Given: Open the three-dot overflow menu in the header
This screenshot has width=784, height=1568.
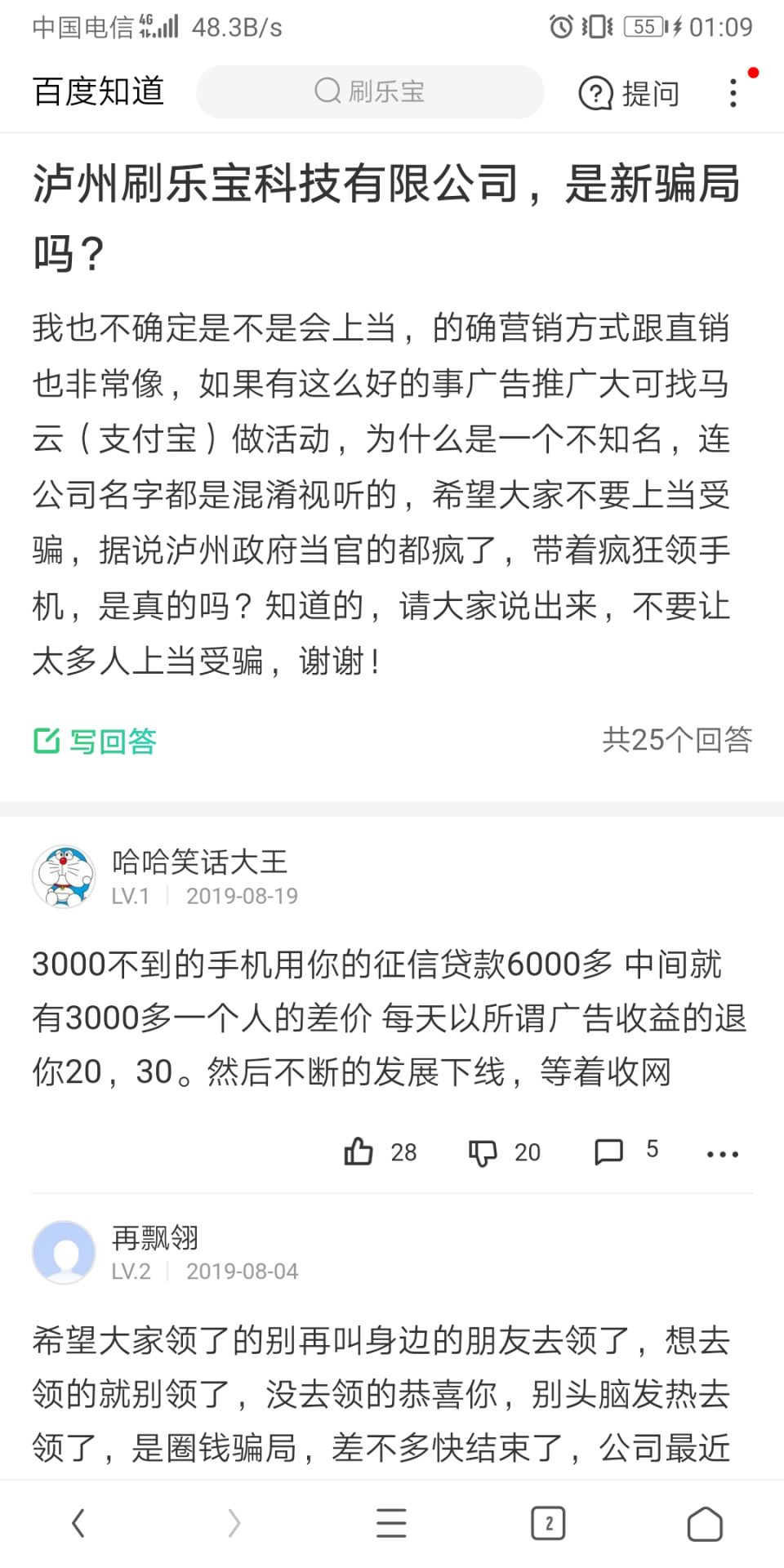Looking at the screenshot, I should click(733, 93).
